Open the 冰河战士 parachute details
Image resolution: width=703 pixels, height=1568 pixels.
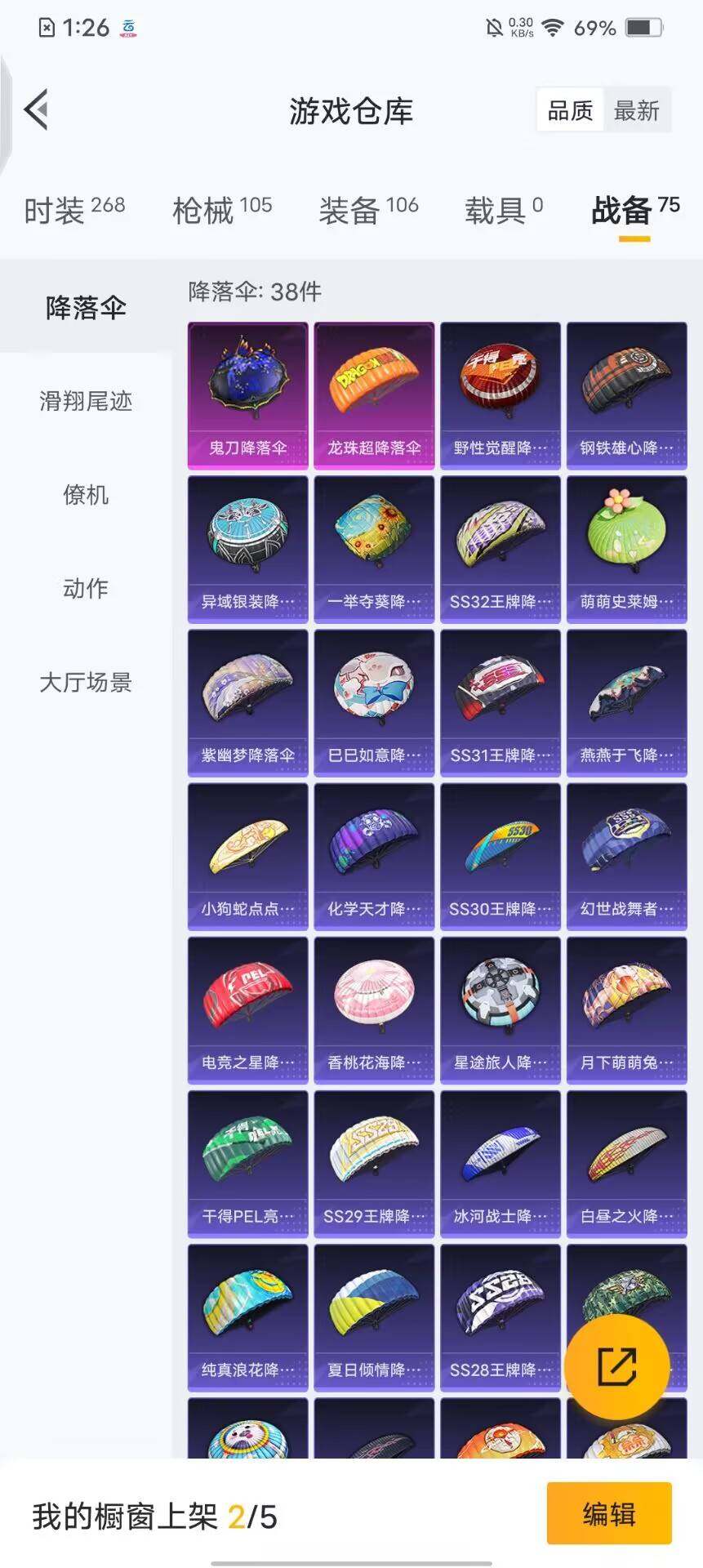[x=501, y=1162]
